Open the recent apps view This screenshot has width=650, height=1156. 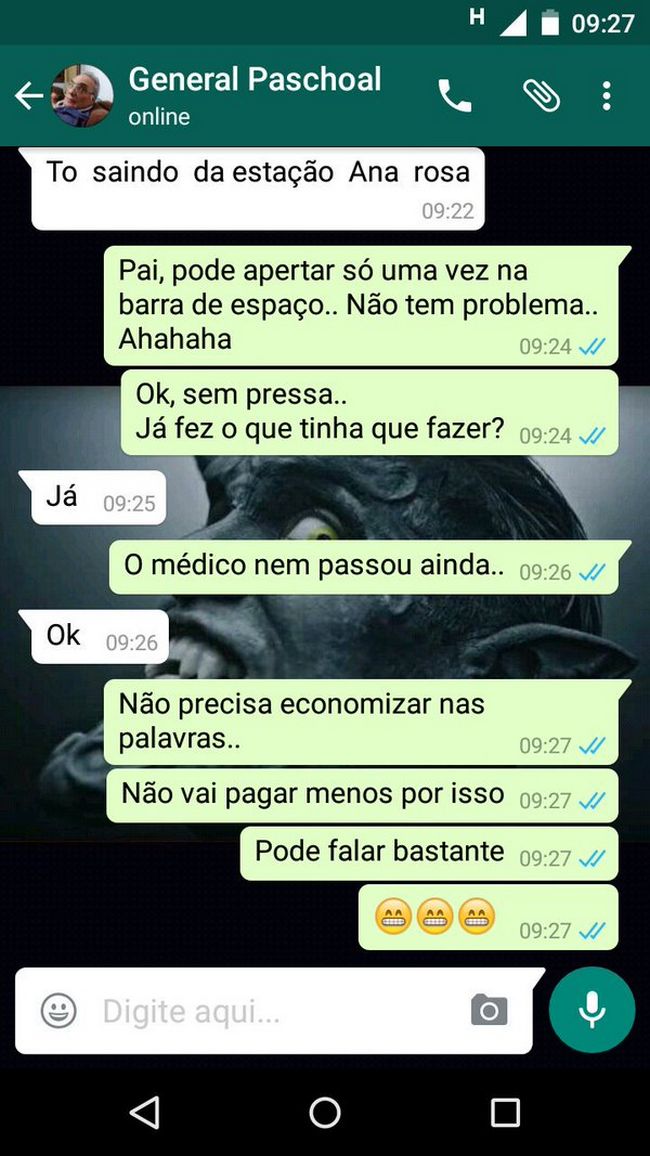[505, 1112]
